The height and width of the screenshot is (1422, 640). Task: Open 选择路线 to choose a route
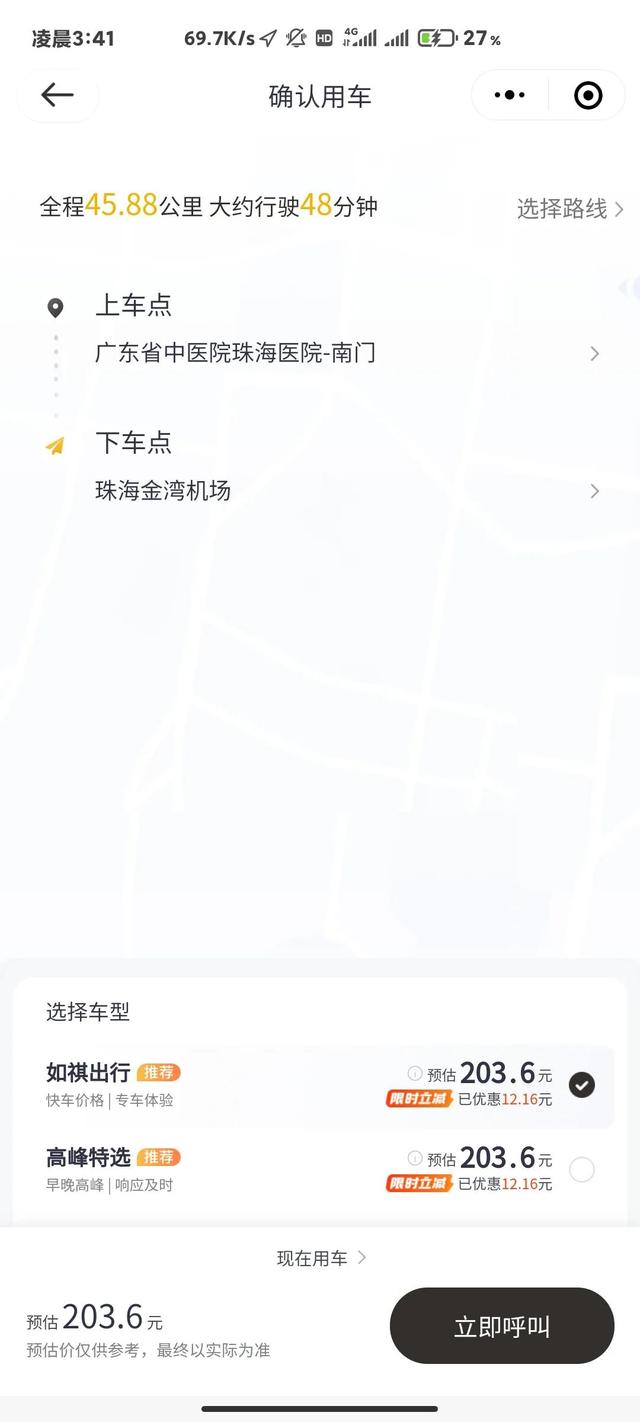(570, 208)
